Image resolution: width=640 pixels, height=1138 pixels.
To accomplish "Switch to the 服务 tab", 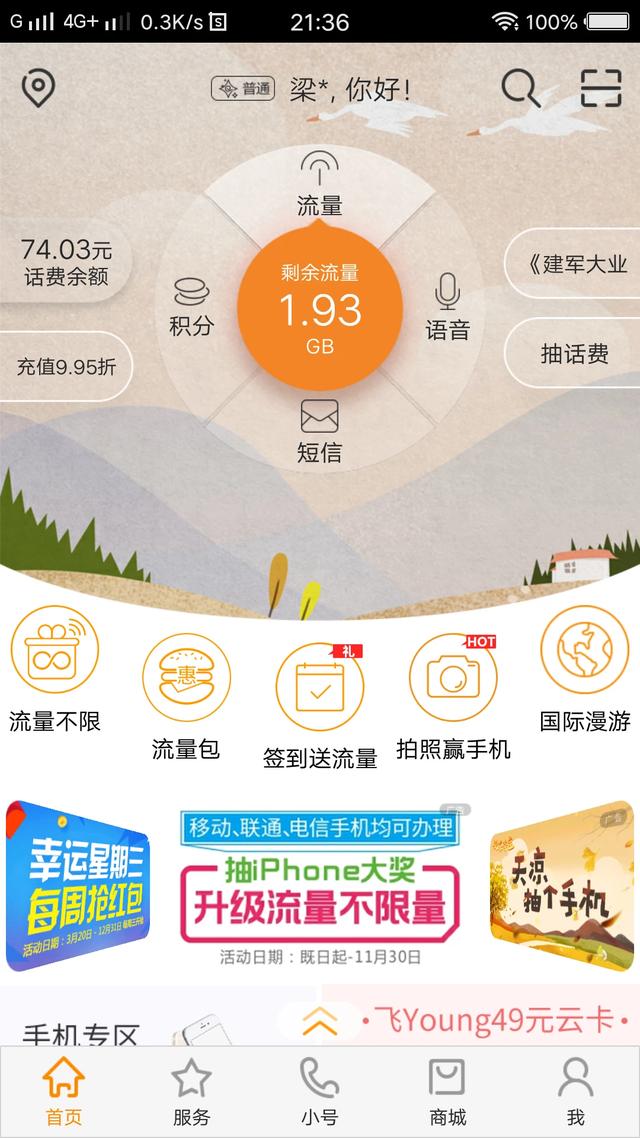I will [x=191, y=1092].
